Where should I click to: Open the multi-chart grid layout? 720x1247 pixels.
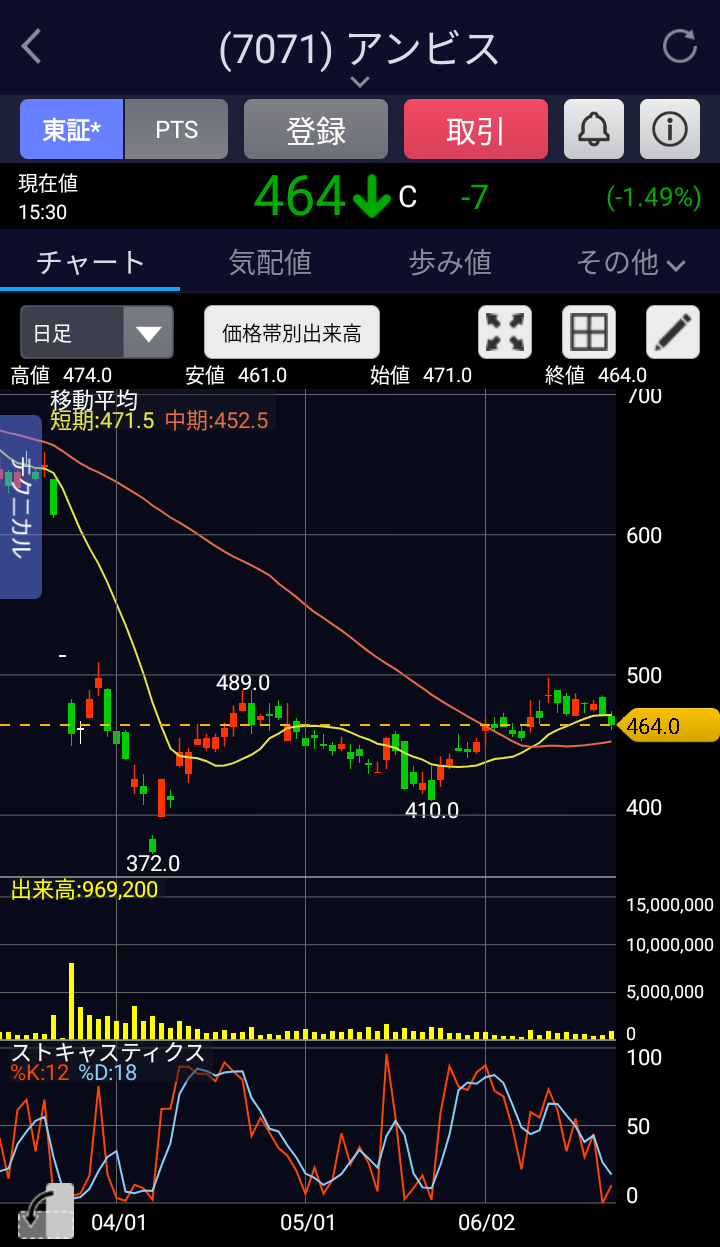tap(589, 332)
